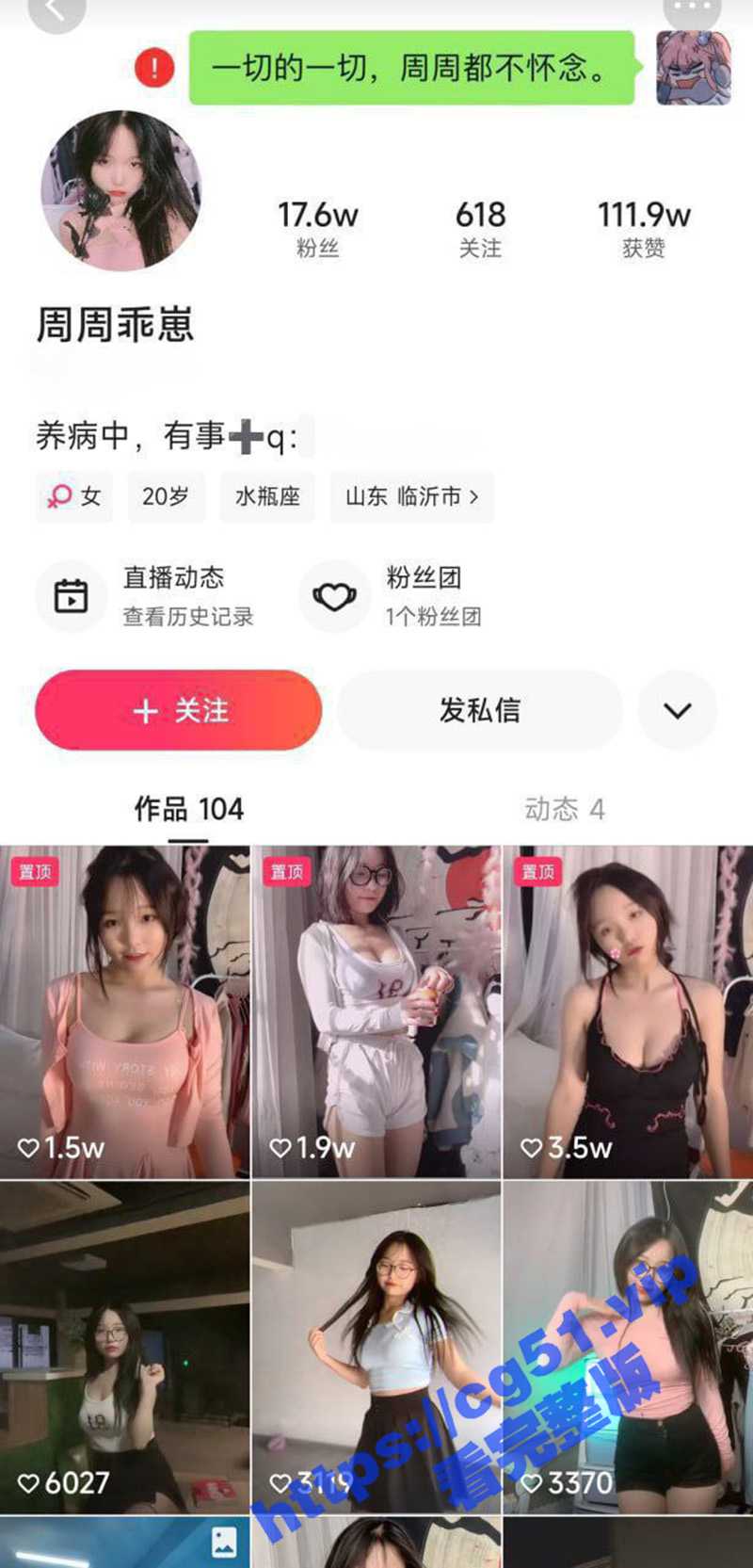Screen dimensions: 753x1568
Task: Click the plus icon inside the follow button
Action: (x=145, y=712)
